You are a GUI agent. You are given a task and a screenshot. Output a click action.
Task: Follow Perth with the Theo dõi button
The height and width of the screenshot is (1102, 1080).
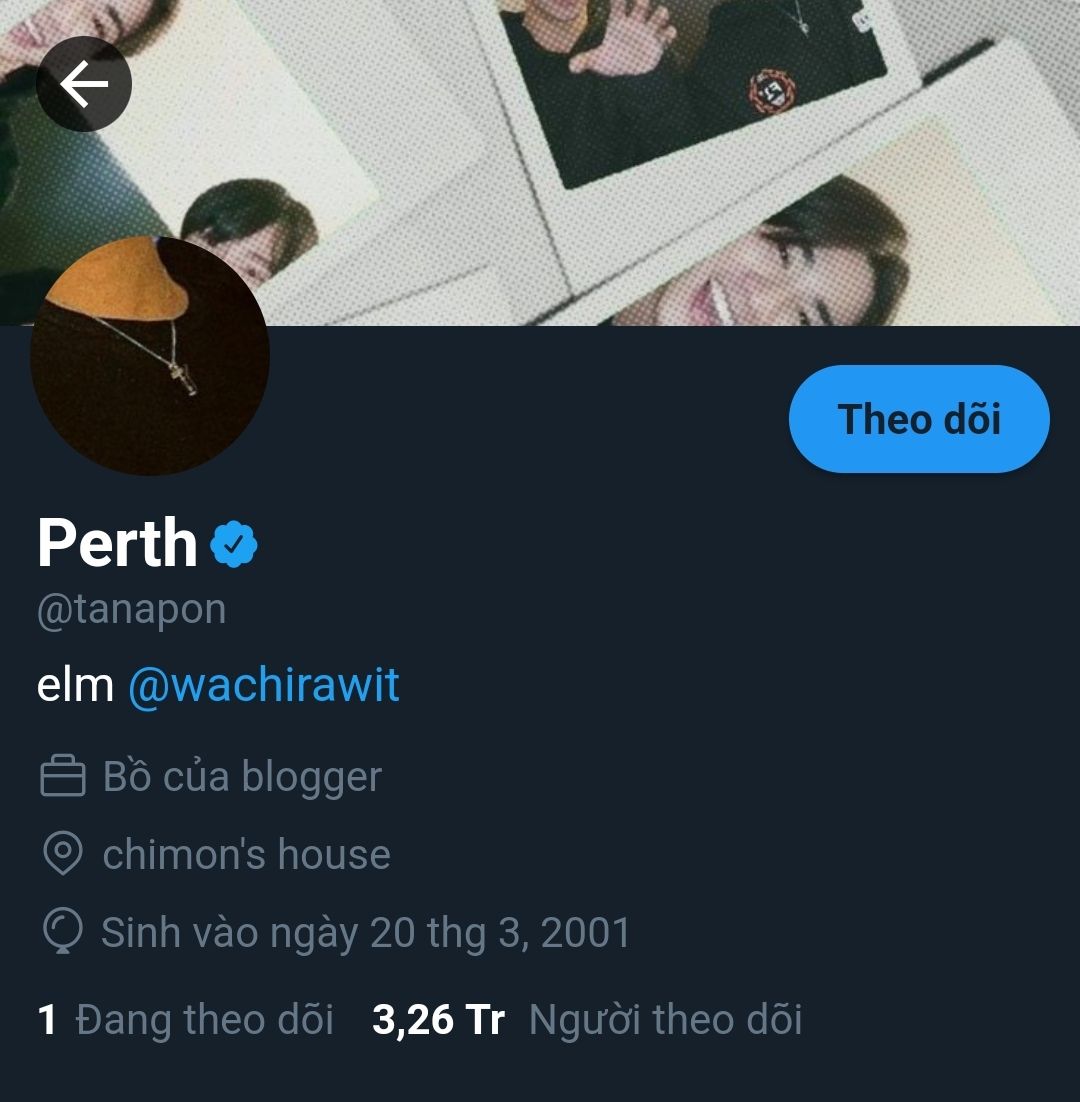point(919,419)
